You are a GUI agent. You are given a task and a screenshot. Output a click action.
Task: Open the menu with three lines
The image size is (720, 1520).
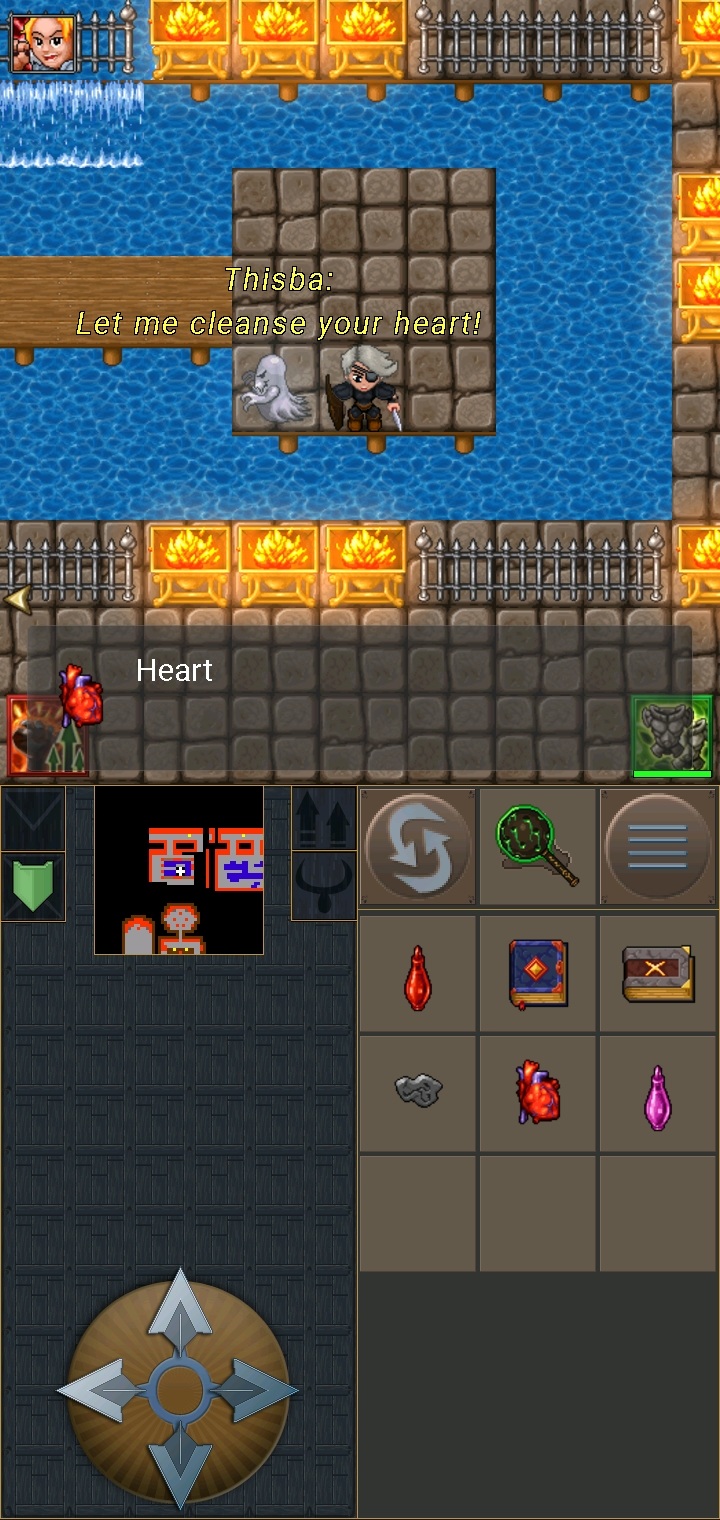[x=657, y=847]
